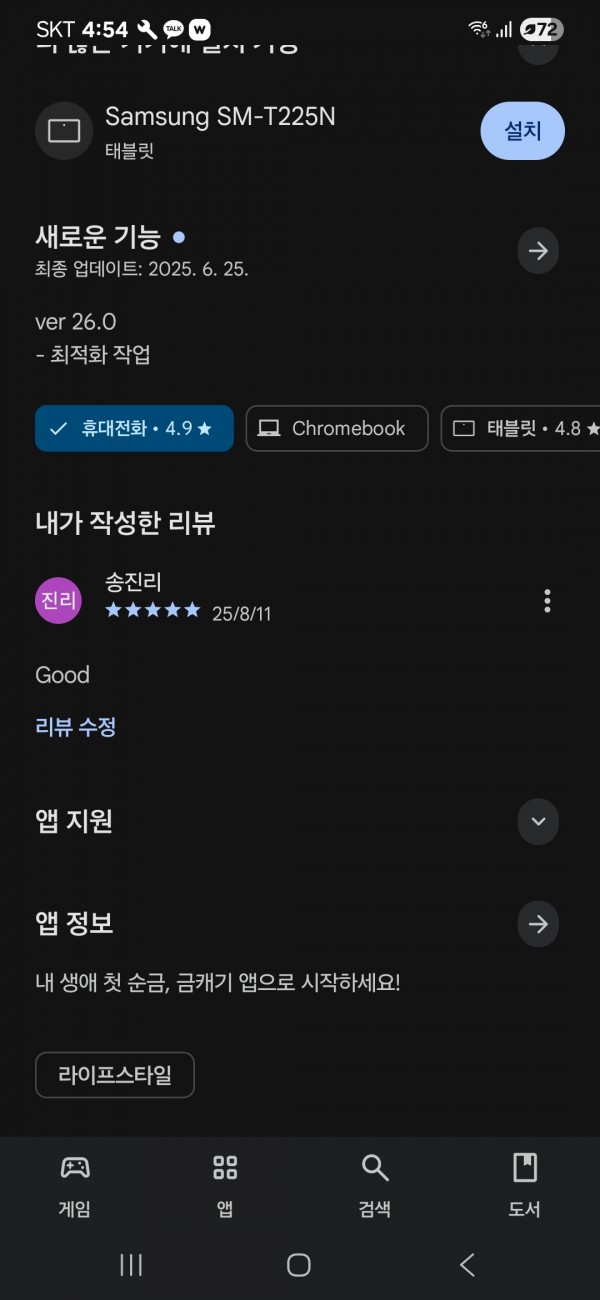600x1300 pixels.
Task: Switch to the 게임 tab
Action: click(75, 1185)
